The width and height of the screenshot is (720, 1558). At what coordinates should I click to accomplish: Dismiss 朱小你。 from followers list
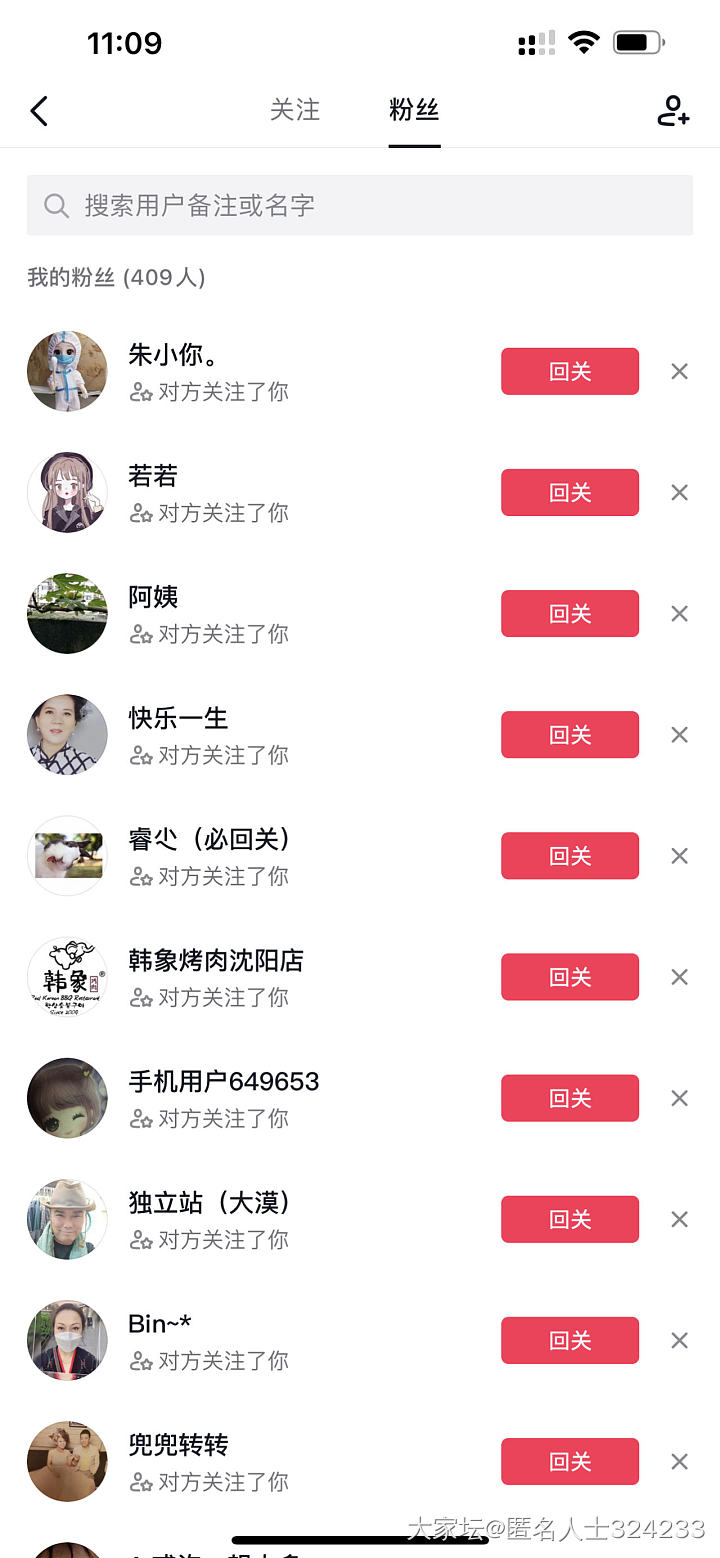pos(679,372)
